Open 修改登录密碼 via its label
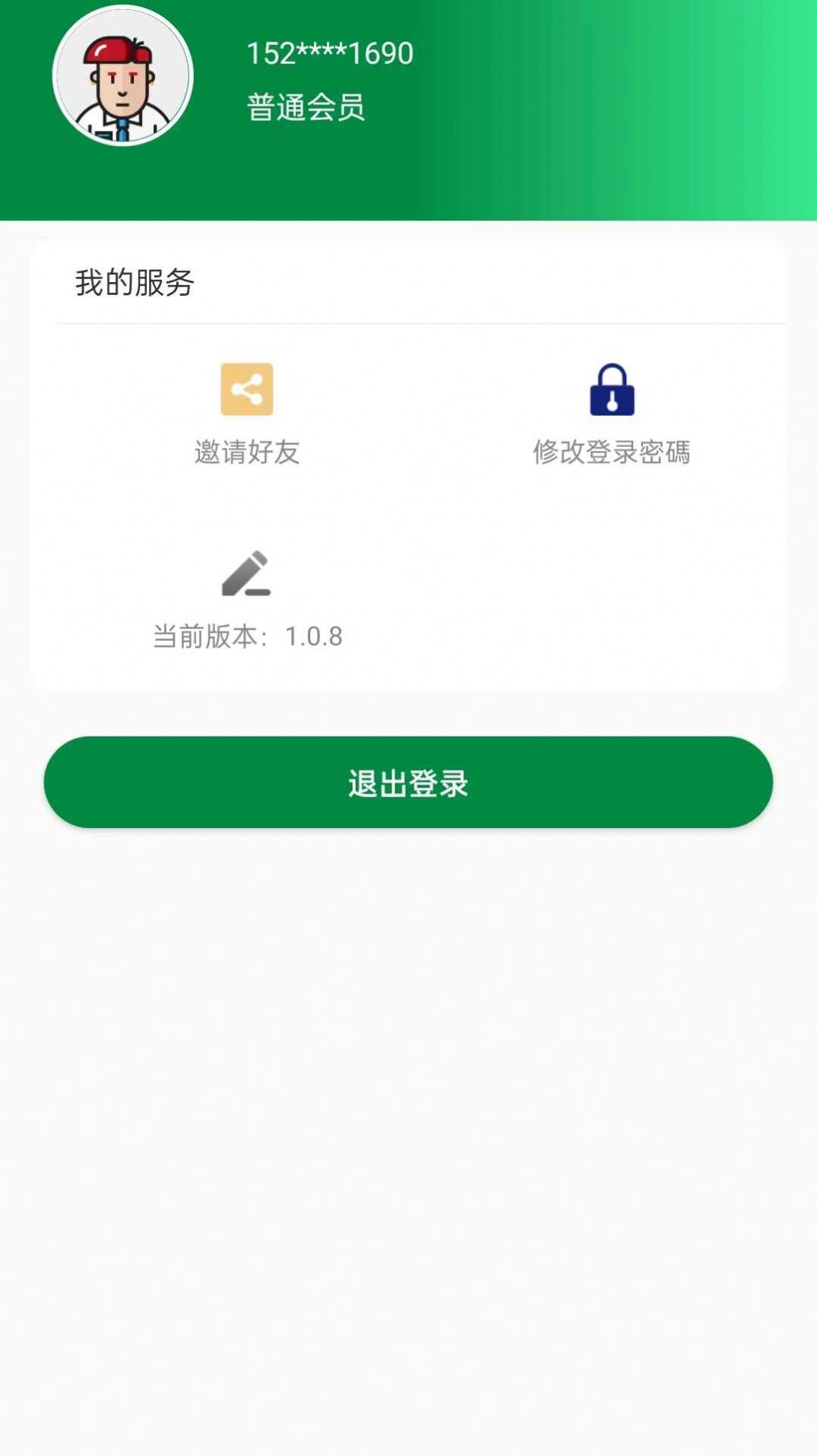This screenshot has height=1456, width=817. pyautogui.click(x=614, y=450)
